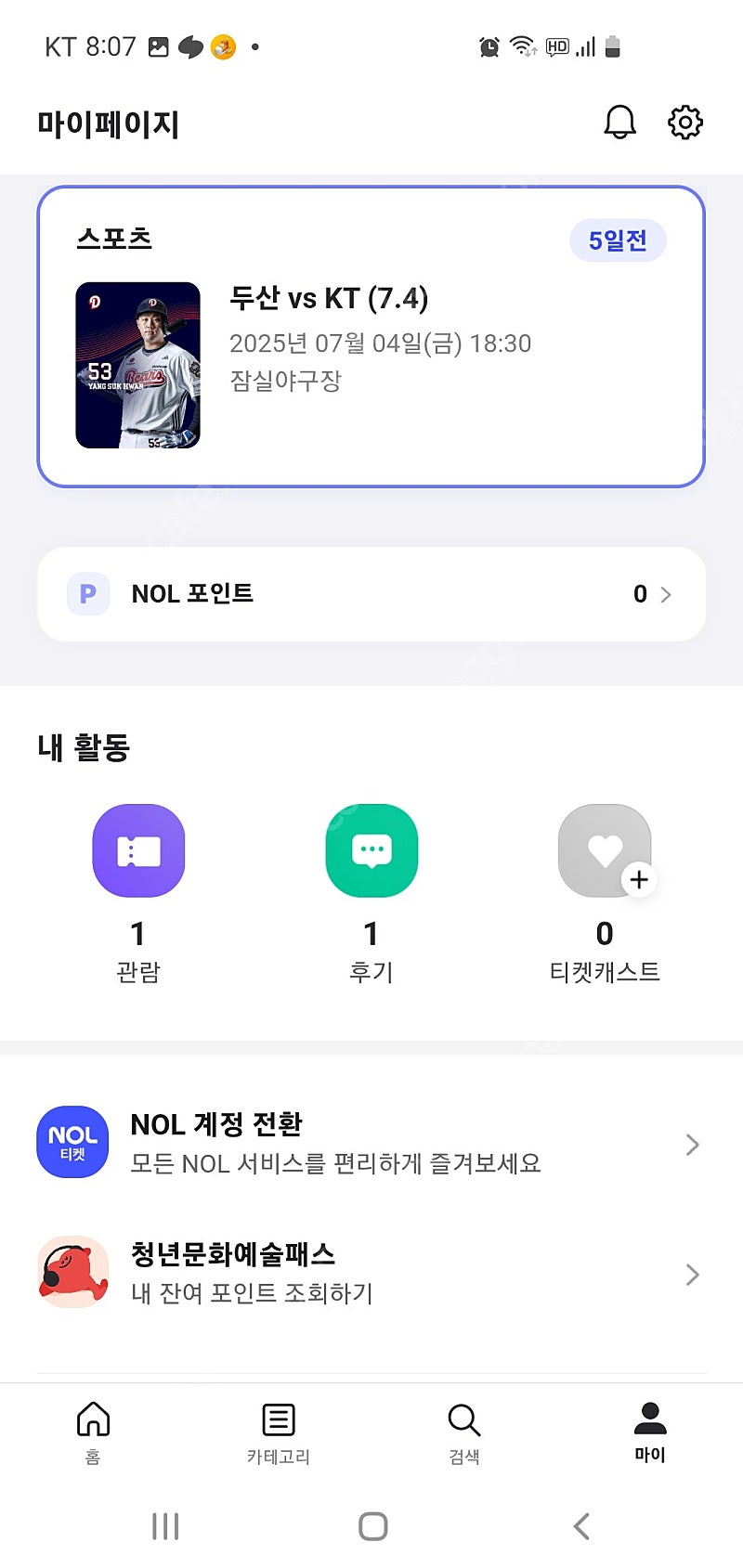Select the 마이 tab
The width and height of the screenshot is (743, 1568).
(650, 1432)
